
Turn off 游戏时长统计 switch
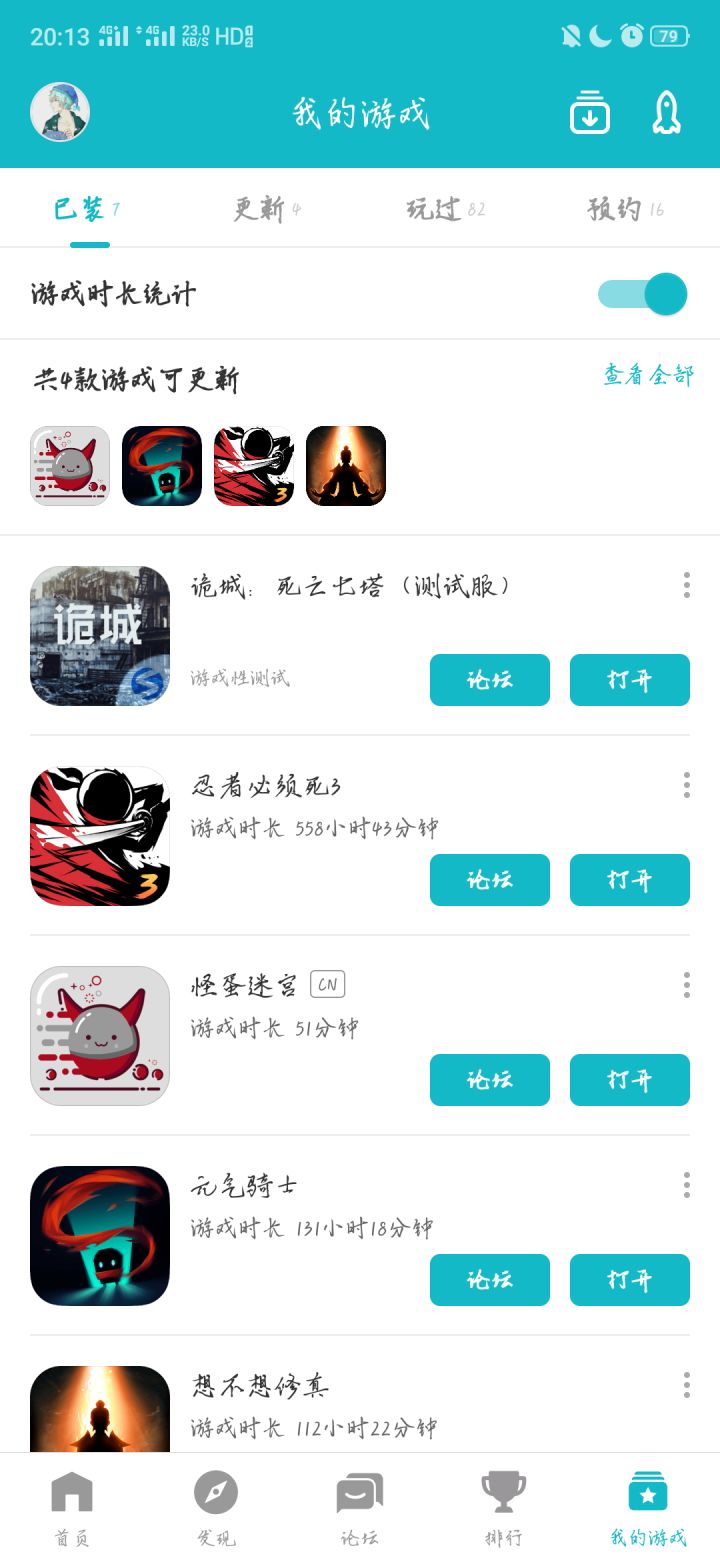click(x=643, y=294)
